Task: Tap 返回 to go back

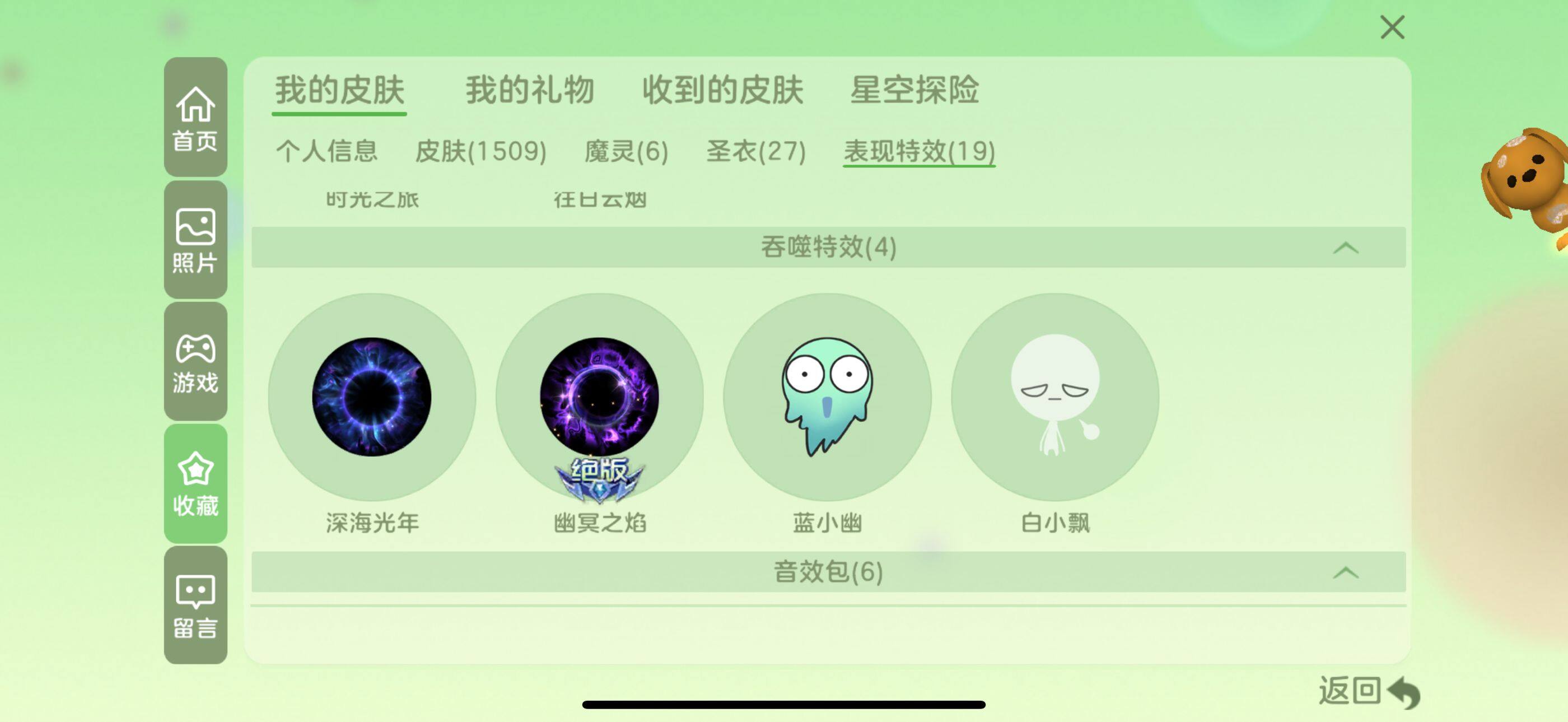Action: 1368,692
